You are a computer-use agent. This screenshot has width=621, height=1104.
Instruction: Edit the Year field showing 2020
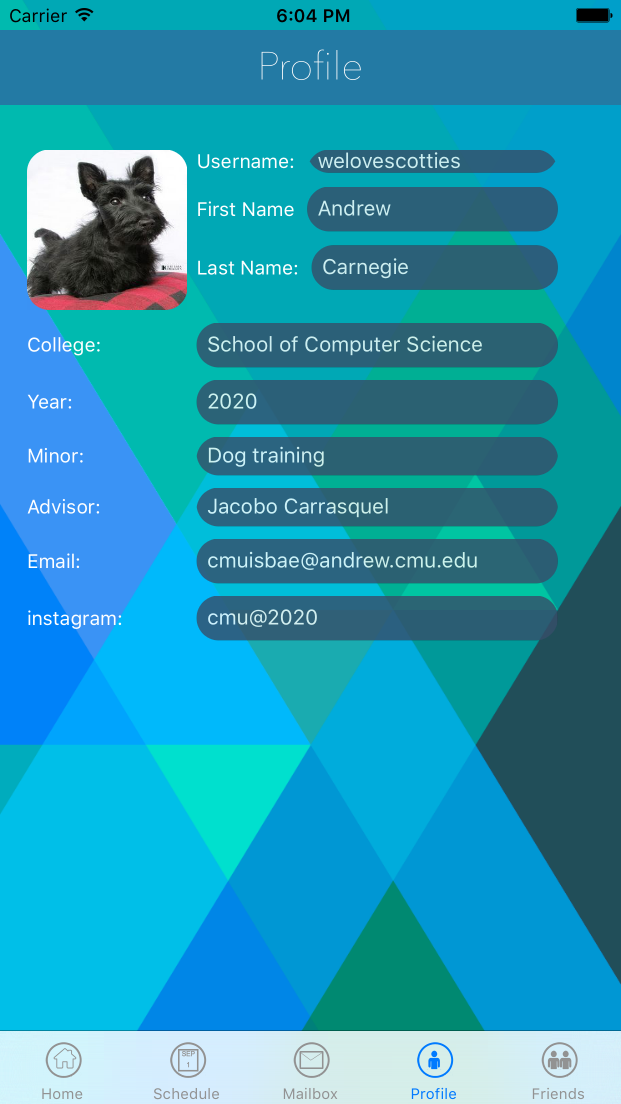pyautogui.click(x=377, y=402)
